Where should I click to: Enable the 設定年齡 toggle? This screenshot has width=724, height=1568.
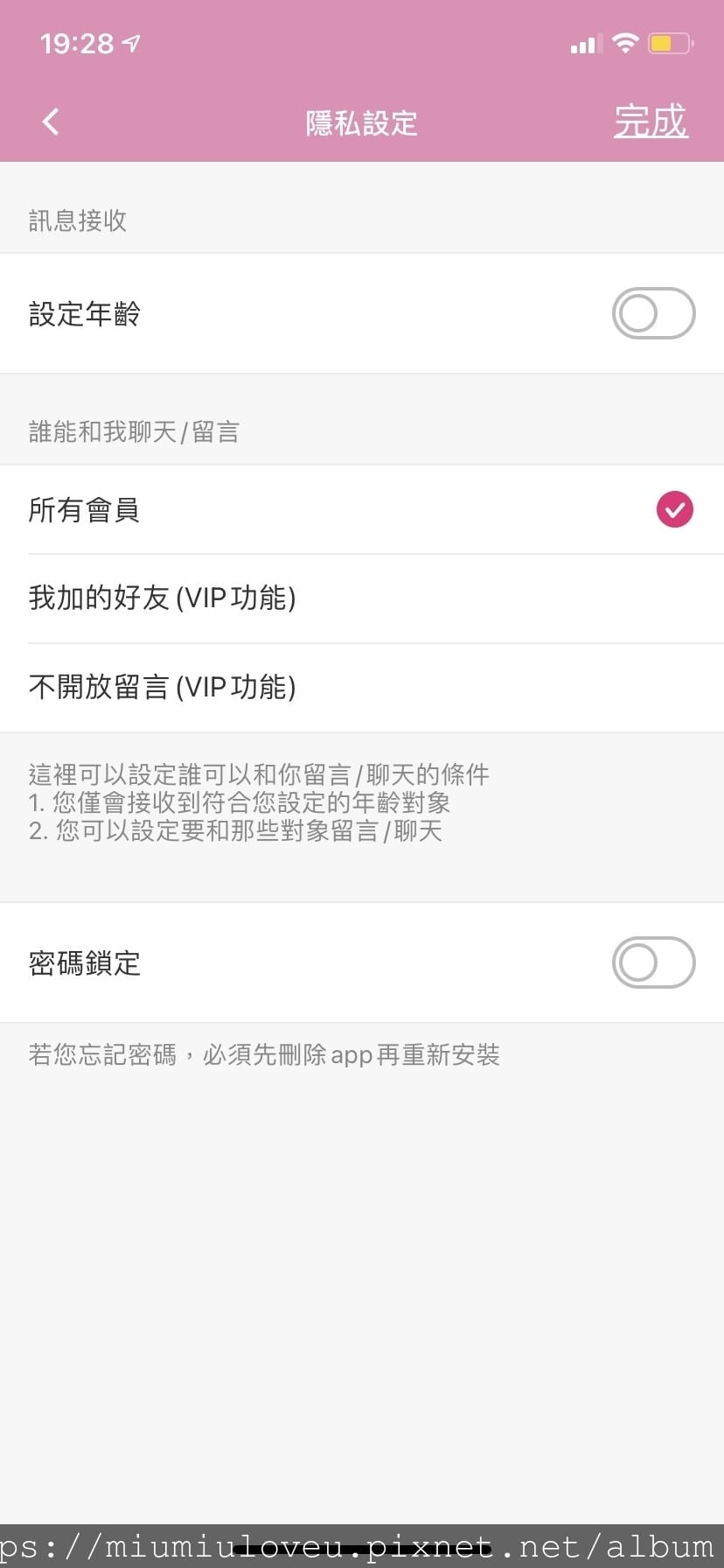(x=653, y=313)
